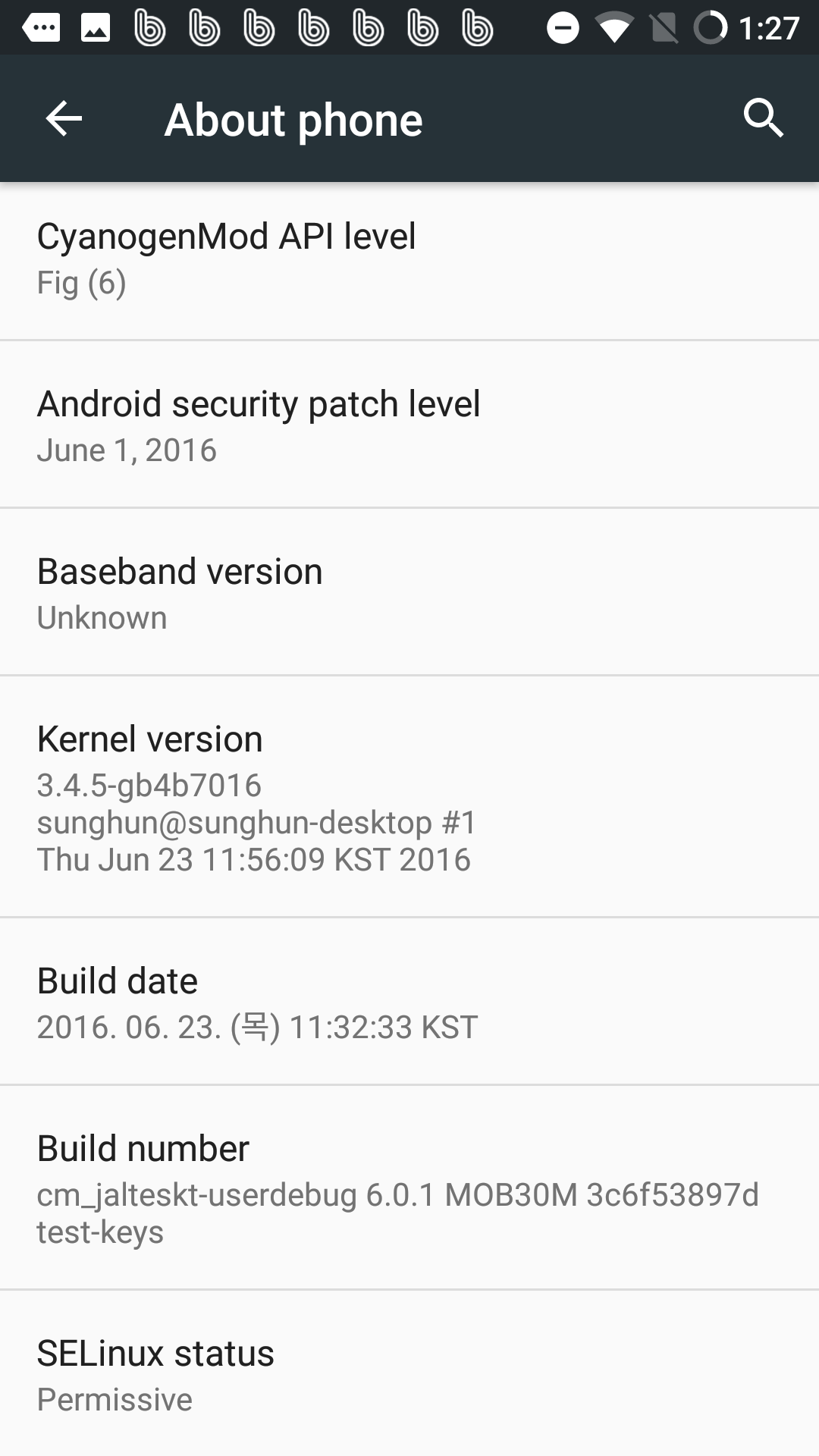Open search in About phone
The height and width of the screenshot is (1456, 819).
click(764, 118)
